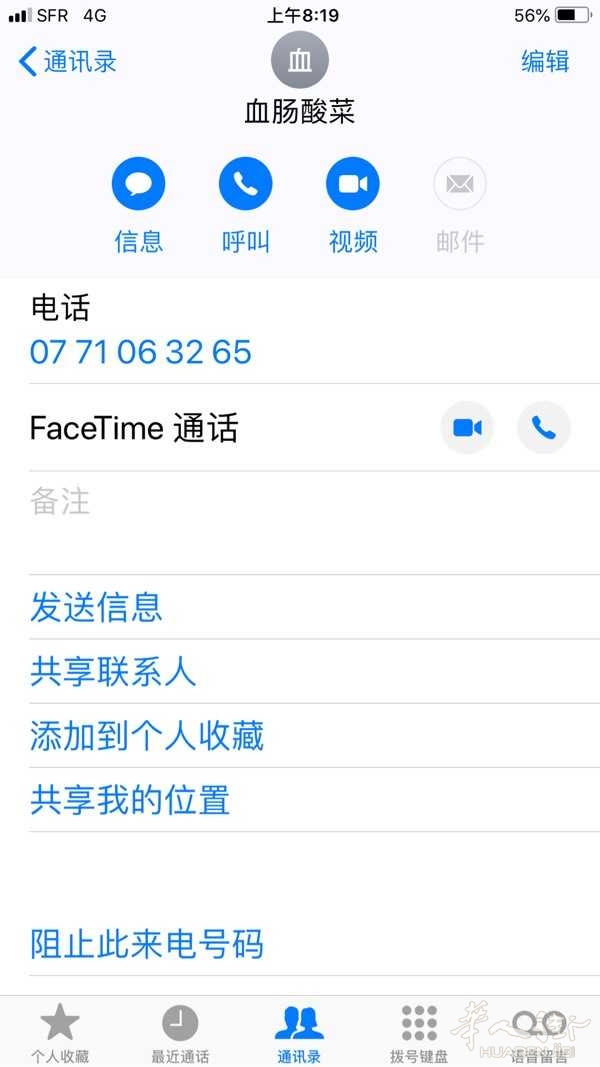Tap 阻止此来电号码 to block caller
Screen dimensions: 600x1067
coord(147,943)
